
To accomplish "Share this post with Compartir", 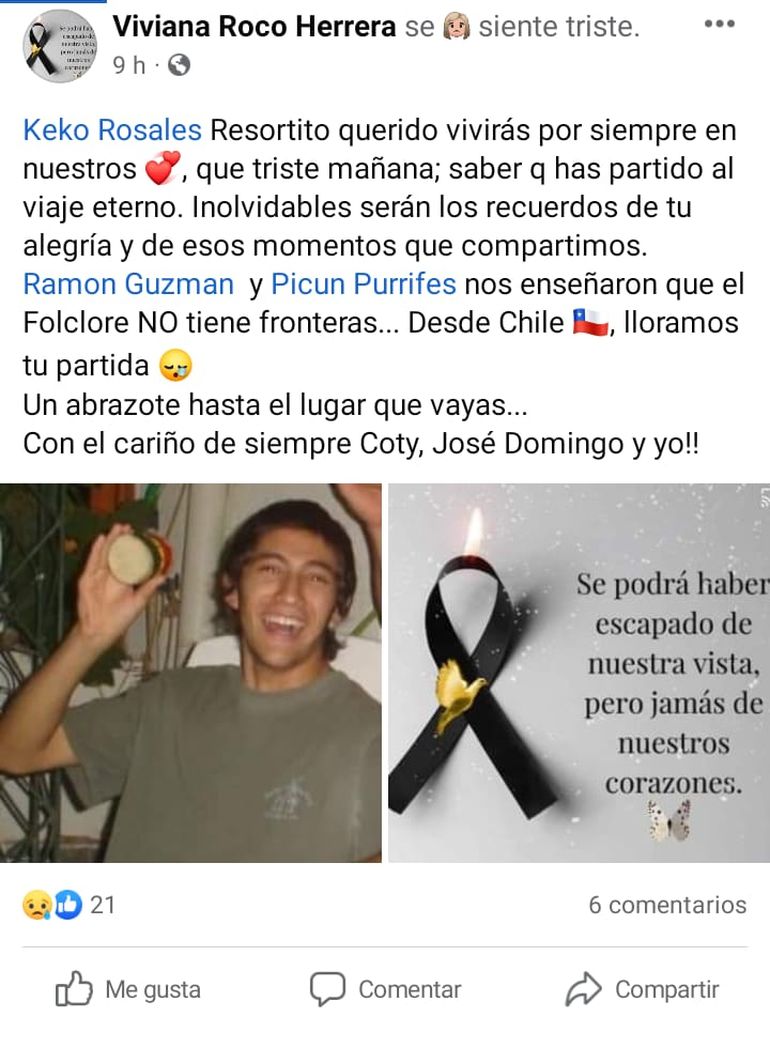I will click(x=642, y=990).
